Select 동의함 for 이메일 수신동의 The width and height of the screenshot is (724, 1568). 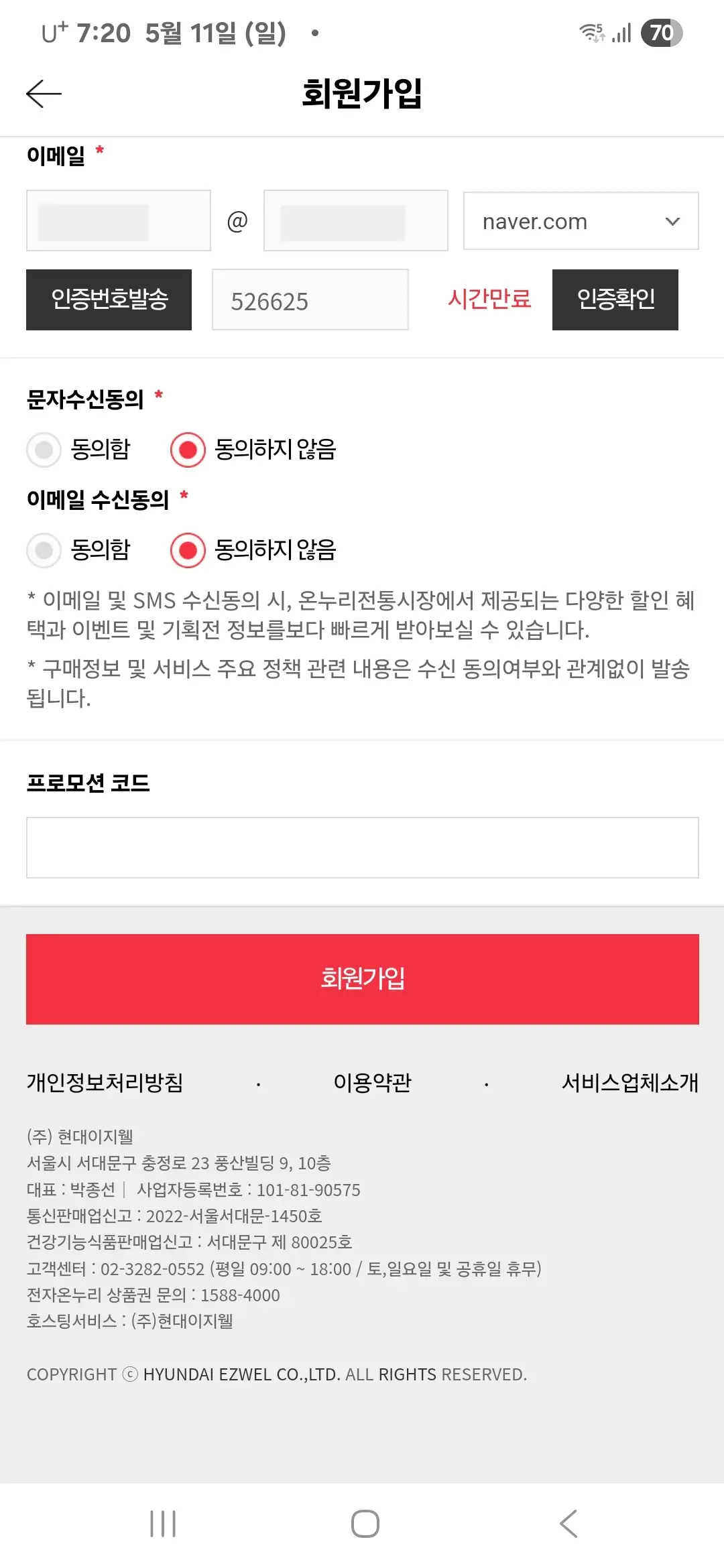(x=44, y=551)
